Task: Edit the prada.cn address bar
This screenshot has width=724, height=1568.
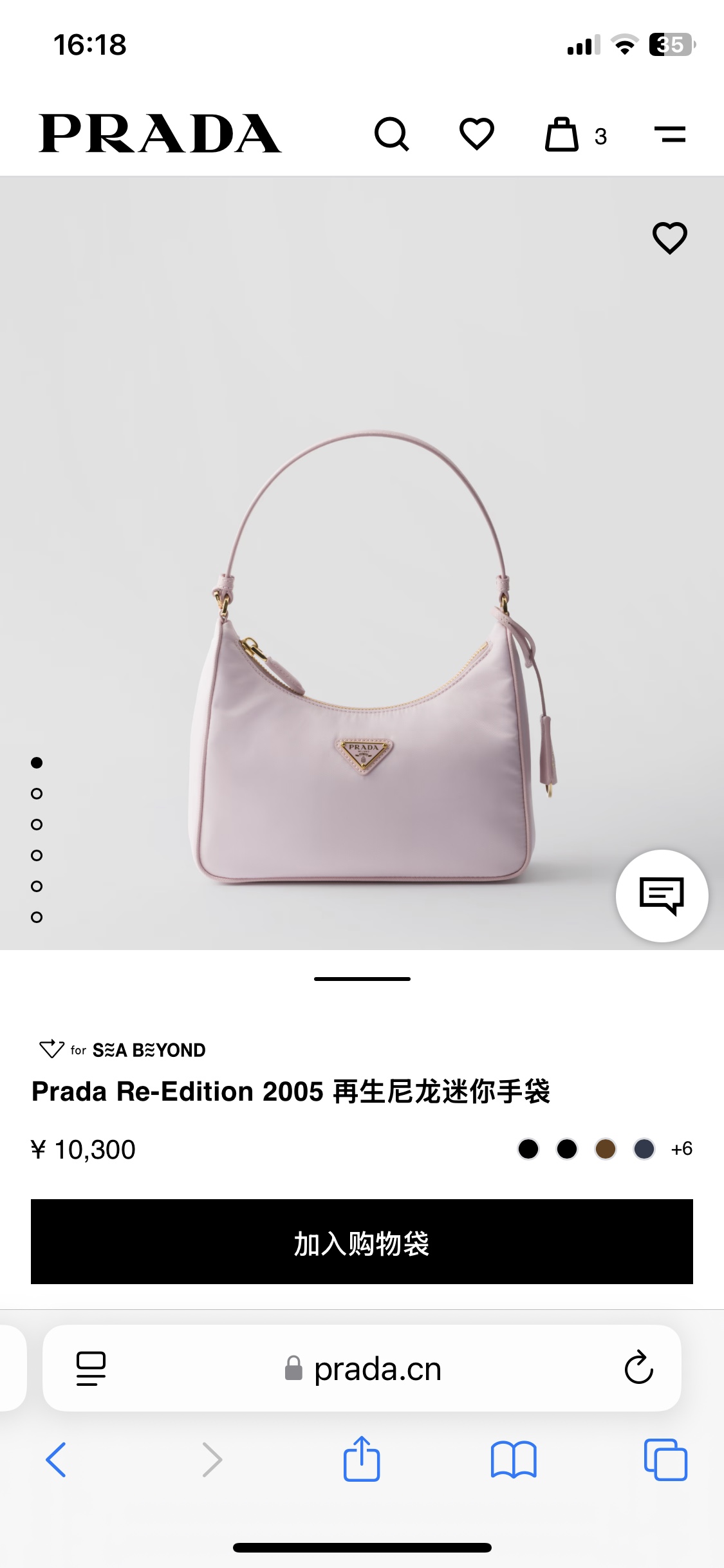Action: [364, 1368]
